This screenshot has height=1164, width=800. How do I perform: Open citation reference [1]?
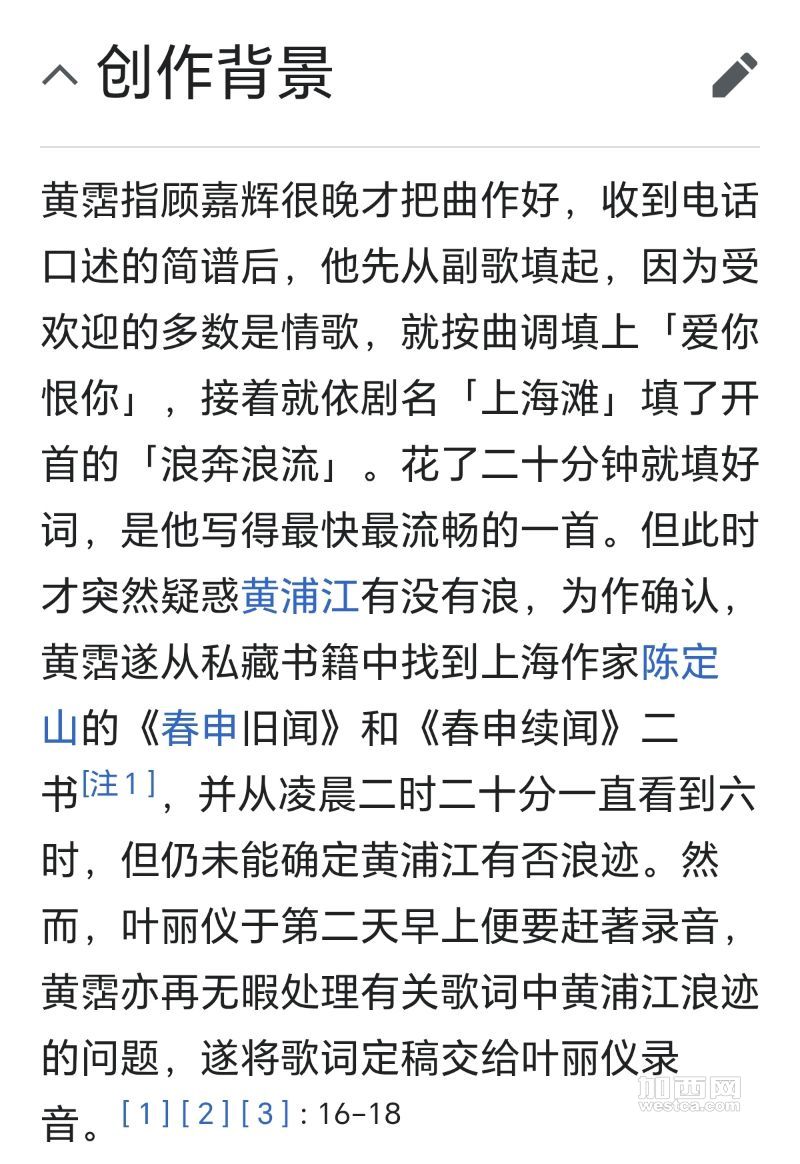pyautogui.click(x=146, y=1113)
